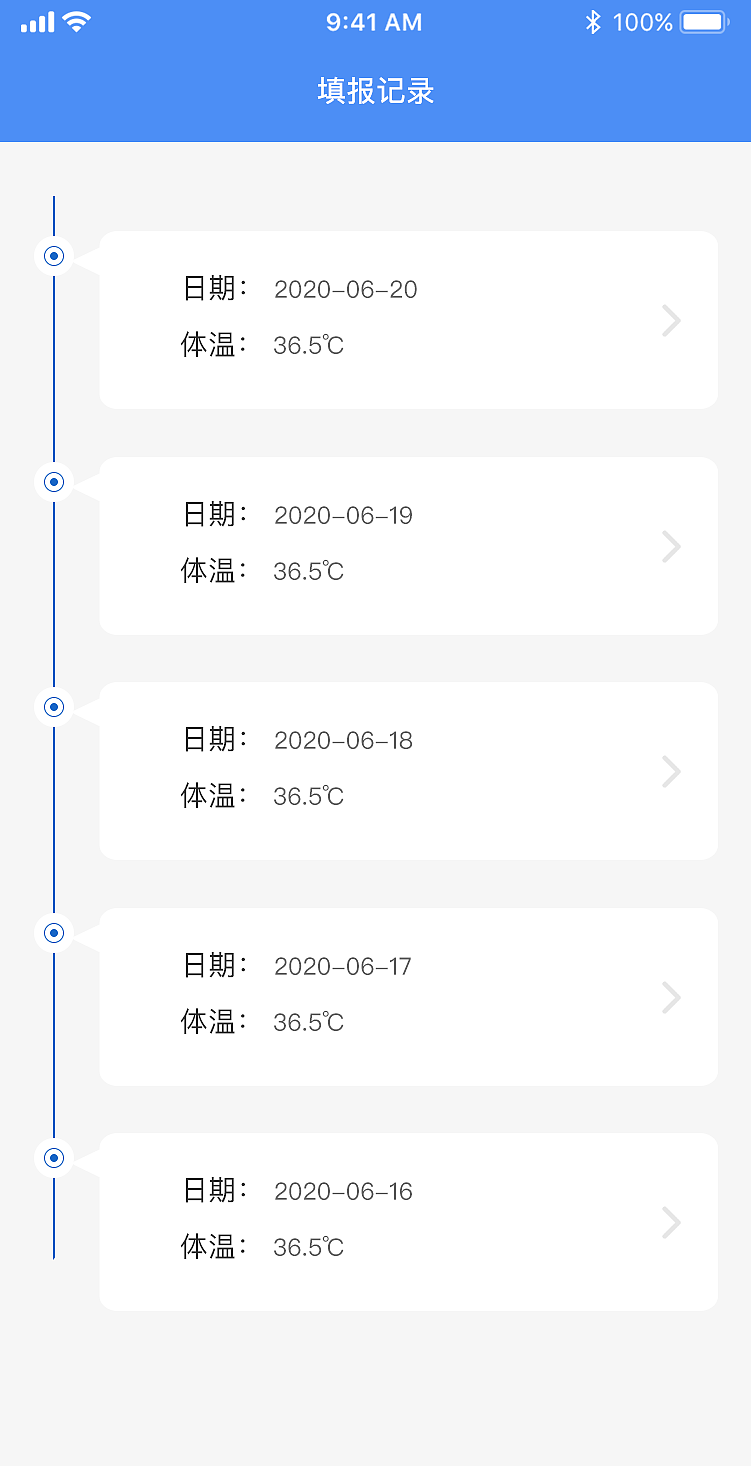Open the 2020-06-18 record card

point(408,770)
